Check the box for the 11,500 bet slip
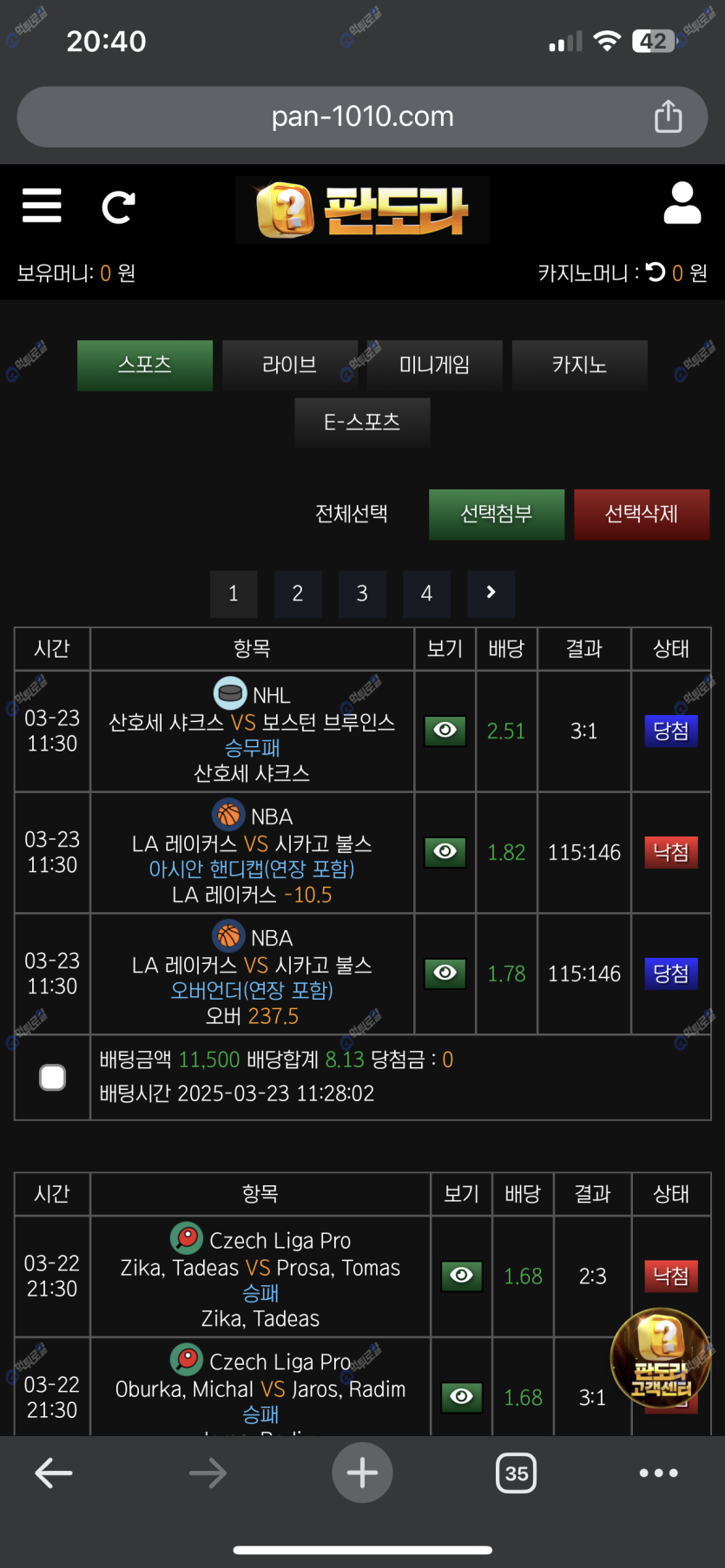The width and height of the screenshot is (725, 1568). 53,1078
